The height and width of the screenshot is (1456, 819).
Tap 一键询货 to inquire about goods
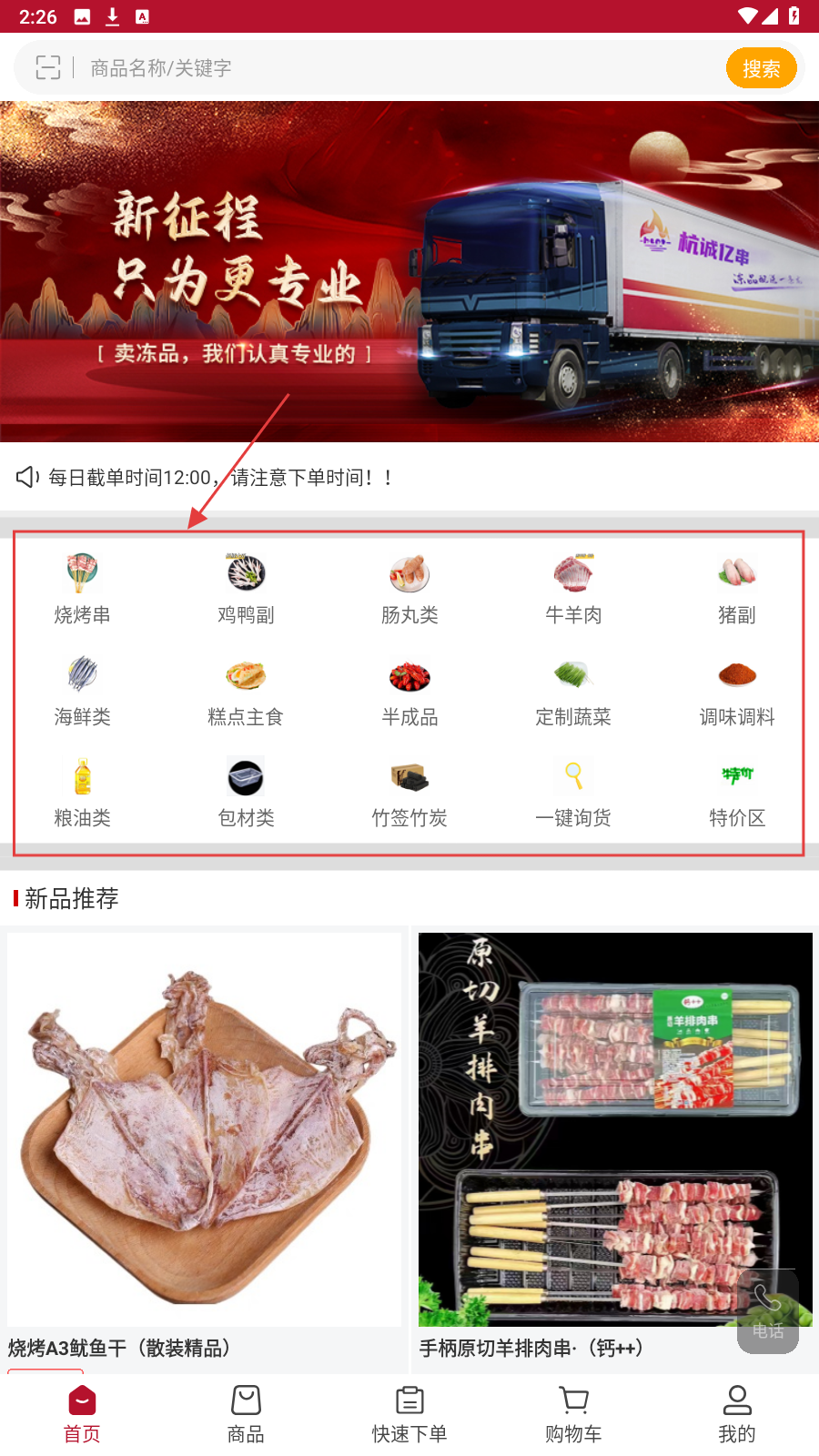point(573,792)
